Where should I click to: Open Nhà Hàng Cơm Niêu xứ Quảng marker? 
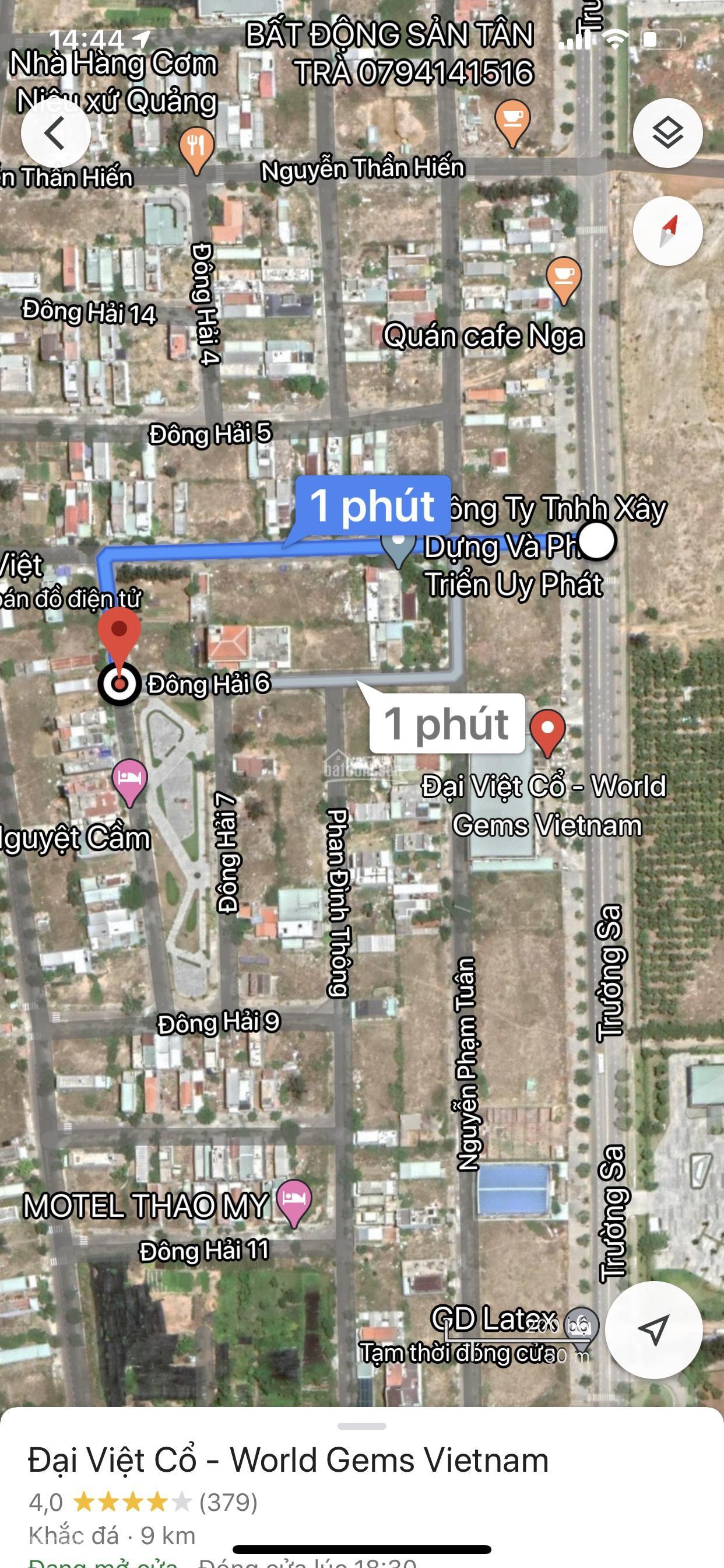[196, 148]
